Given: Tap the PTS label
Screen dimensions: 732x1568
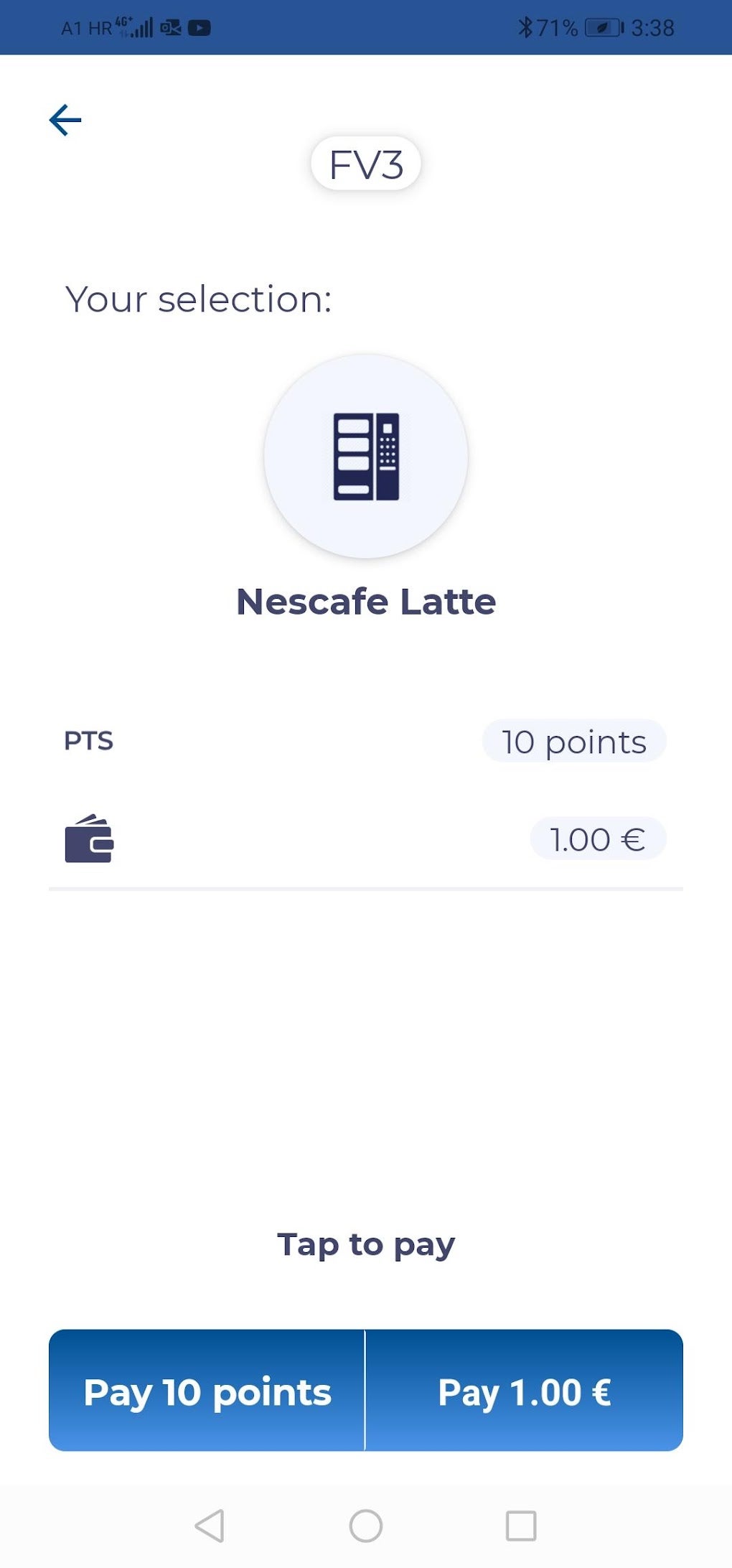Looking at the screenshot, I should tap(88, 741).
